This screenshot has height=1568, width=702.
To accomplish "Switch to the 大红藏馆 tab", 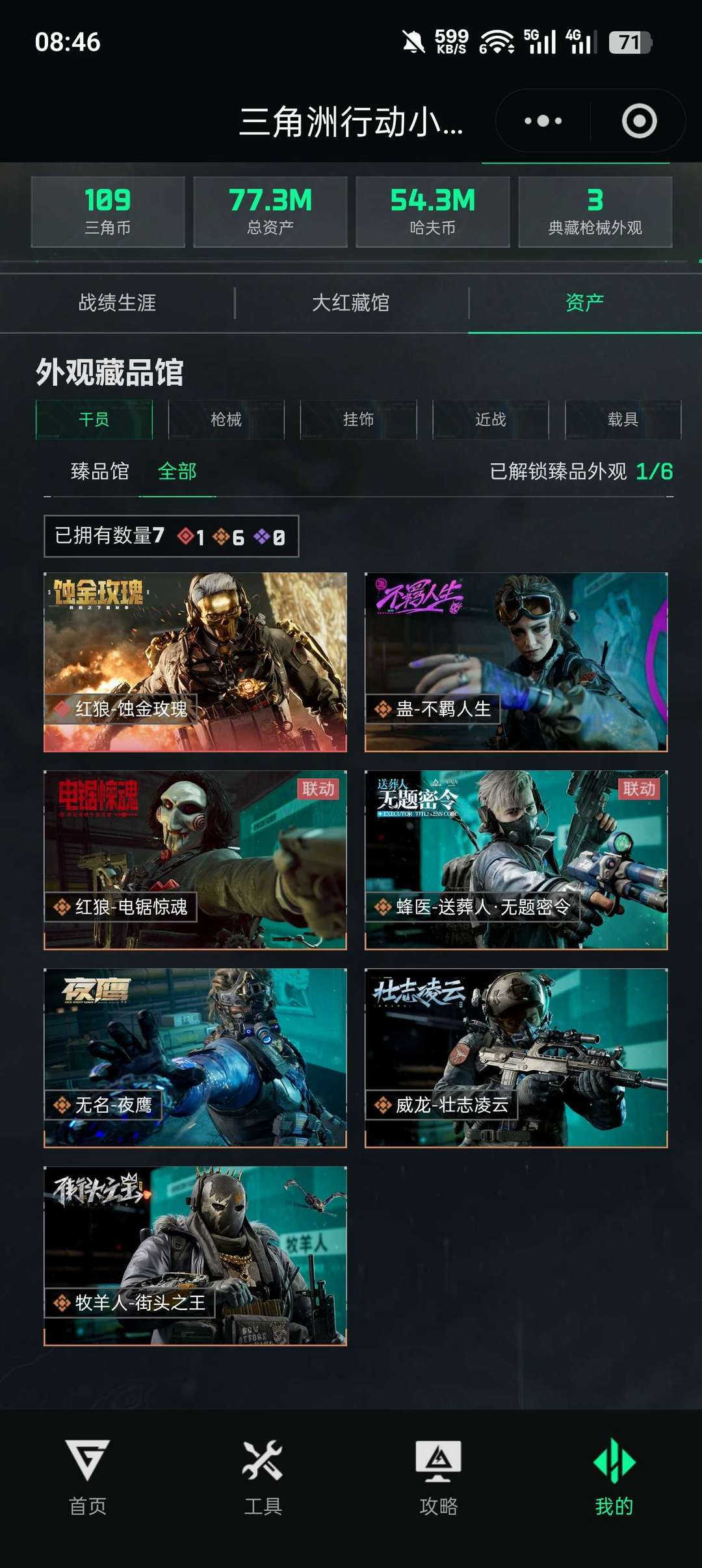I will (351, 303).
